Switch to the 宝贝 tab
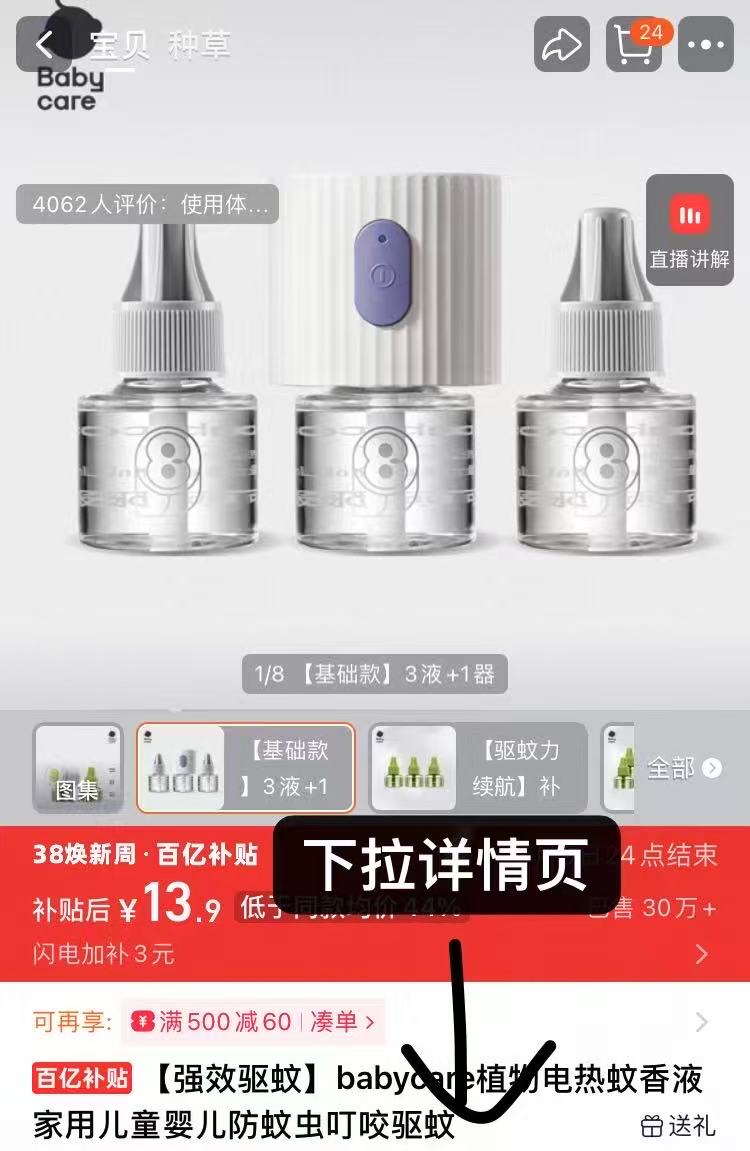 (118, 45)
